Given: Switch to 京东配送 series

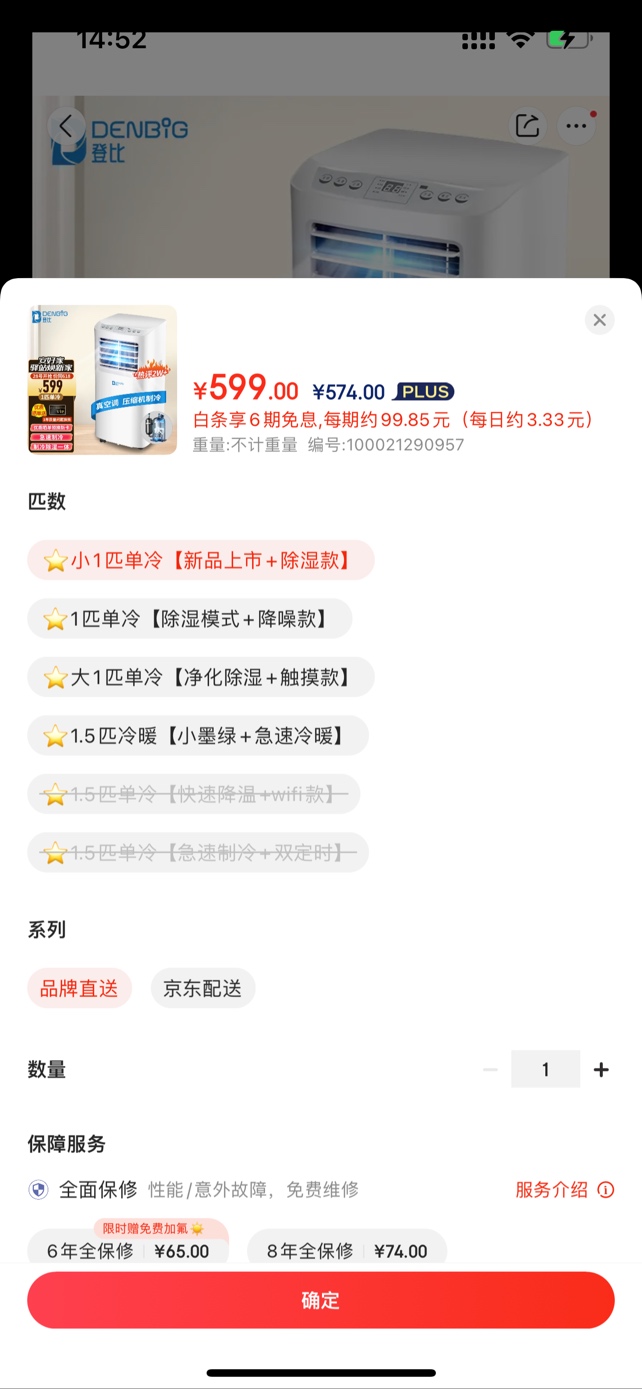Looking at the screenshot, I should tap(203, 989).
